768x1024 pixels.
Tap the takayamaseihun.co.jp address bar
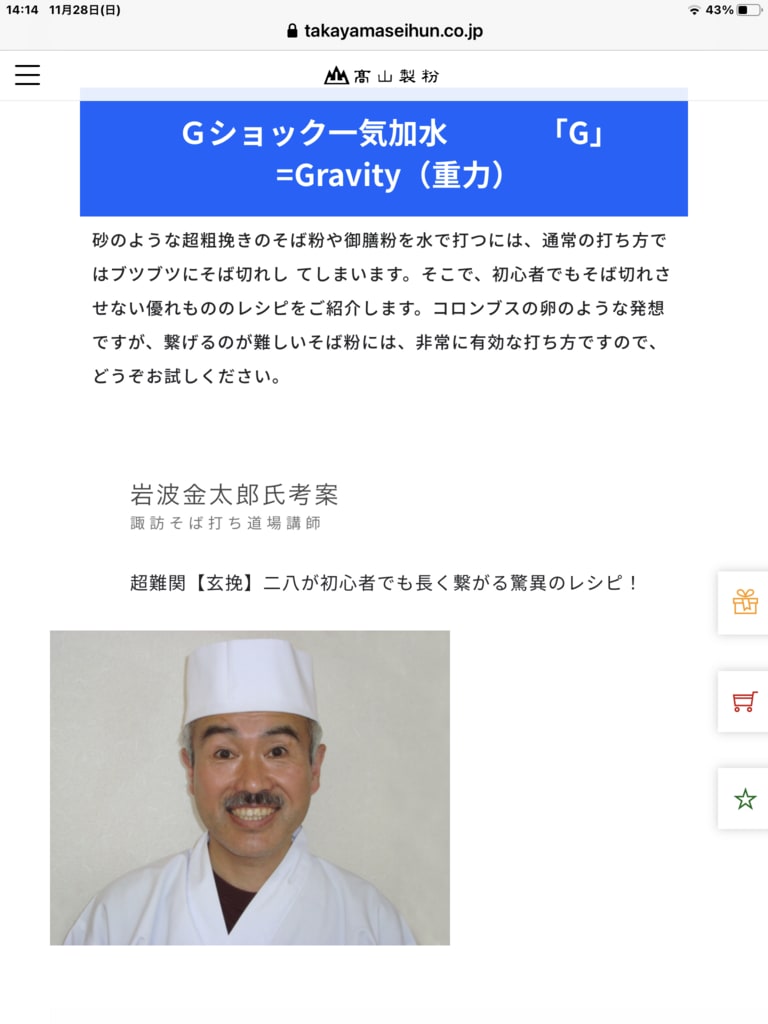click(384, 31)
